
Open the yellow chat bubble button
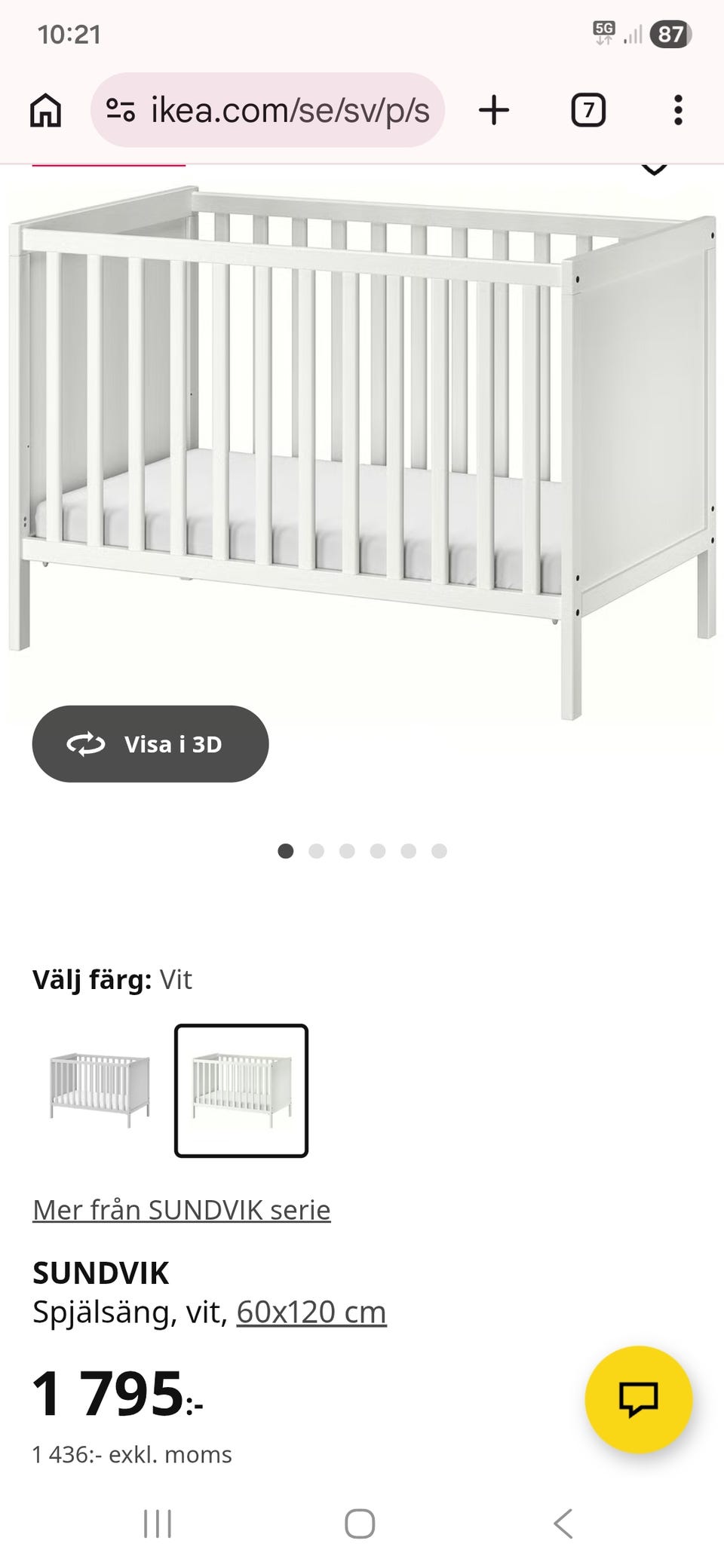638,1399
